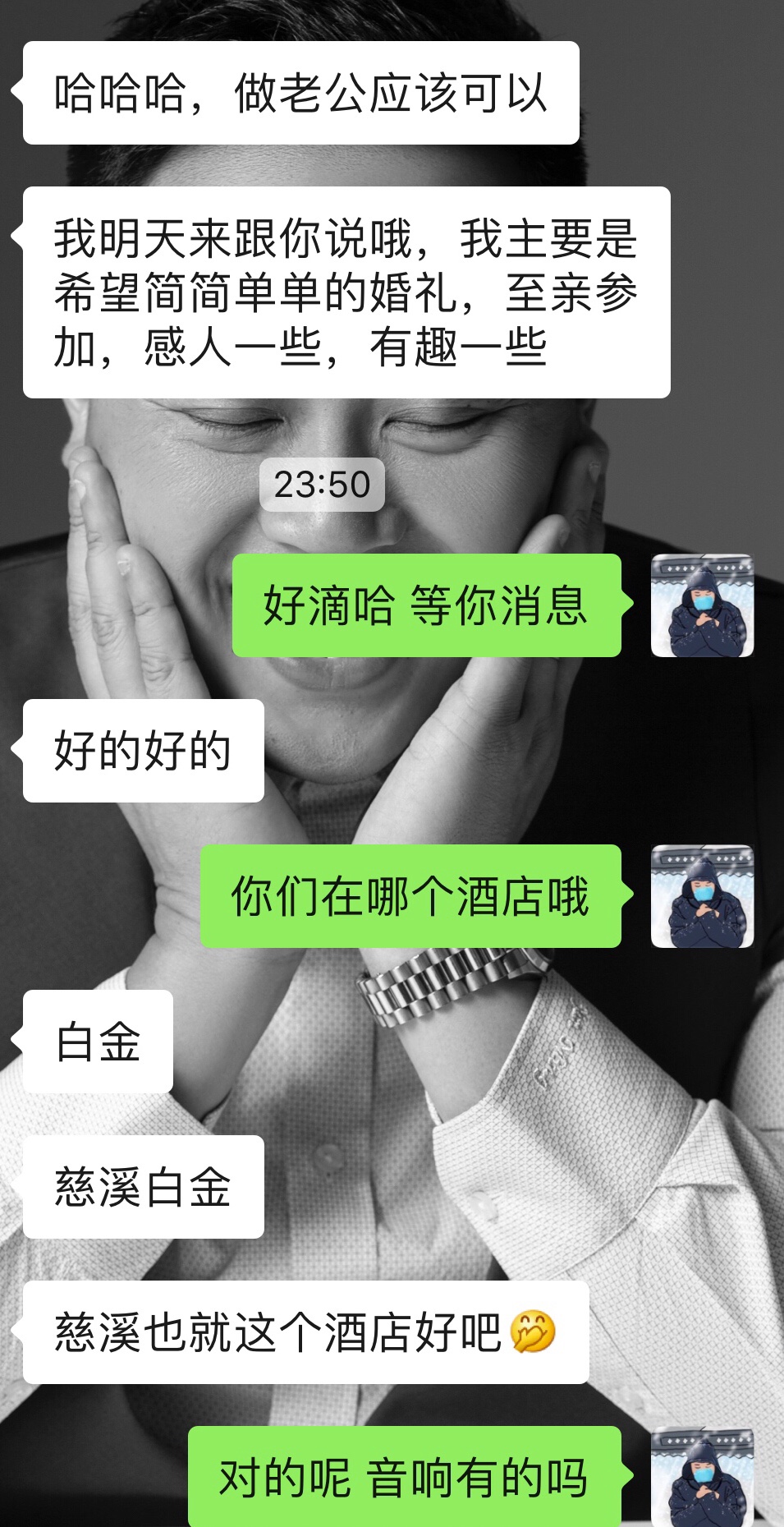The image size is (784, 1527).
Task: Tap avatar next to "你们在哪个酒店哦"
Action: (702, 896)
